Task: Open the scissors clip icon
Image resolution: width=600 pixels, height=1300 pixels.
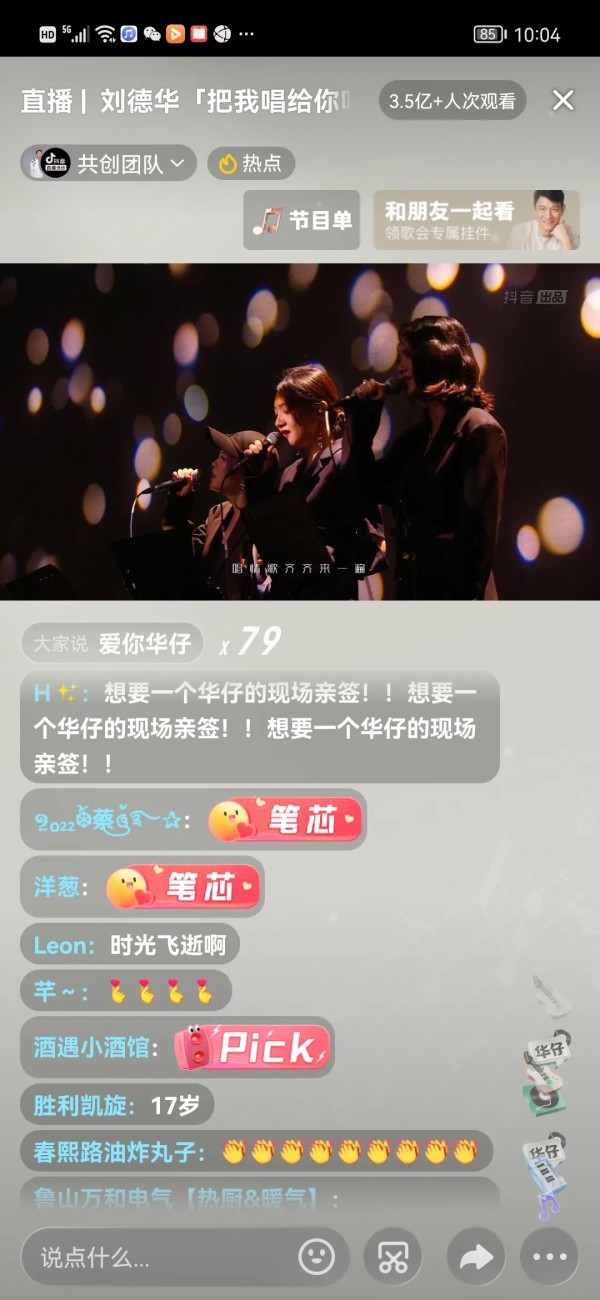Action: (392, 1257)
